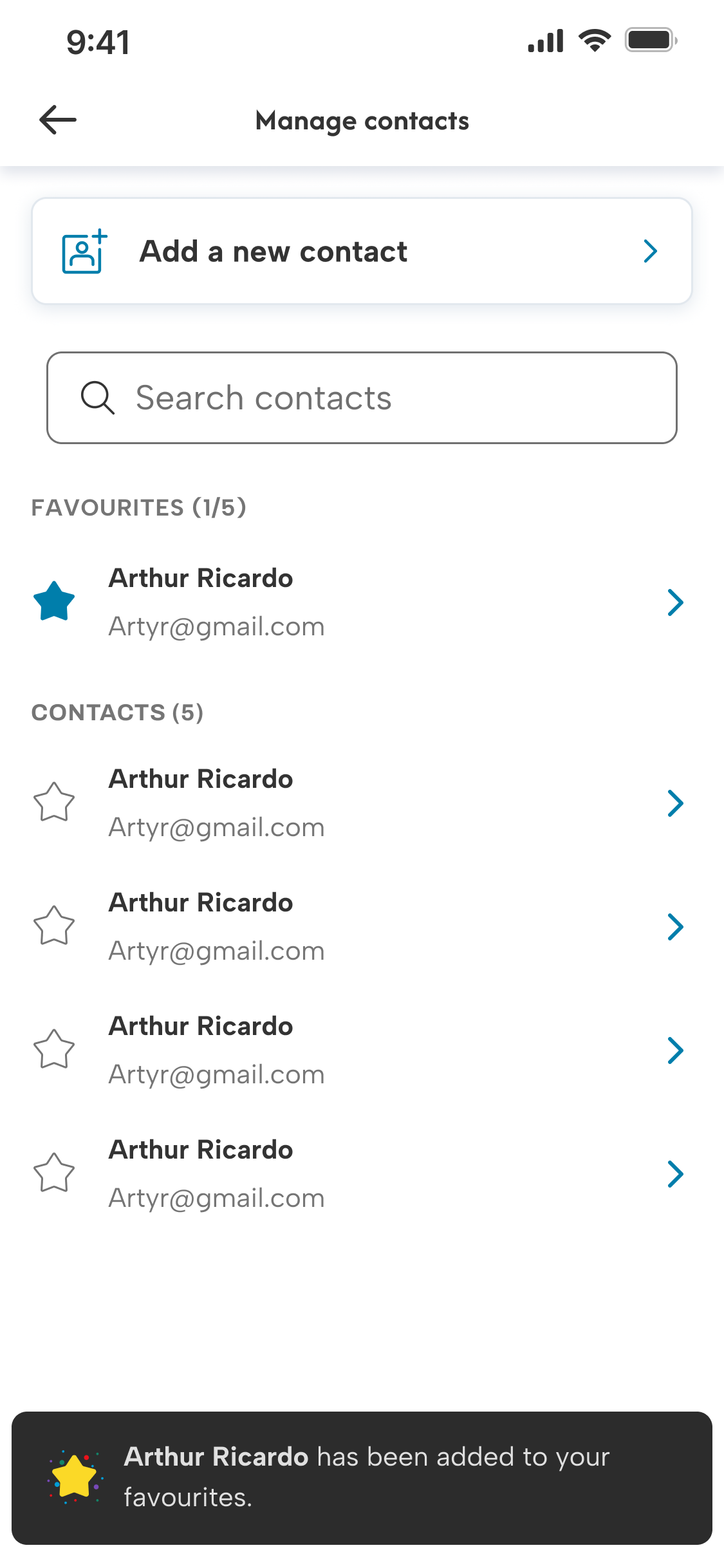Toggle favourite star on the first contact under Contacts

coord(54,802)
